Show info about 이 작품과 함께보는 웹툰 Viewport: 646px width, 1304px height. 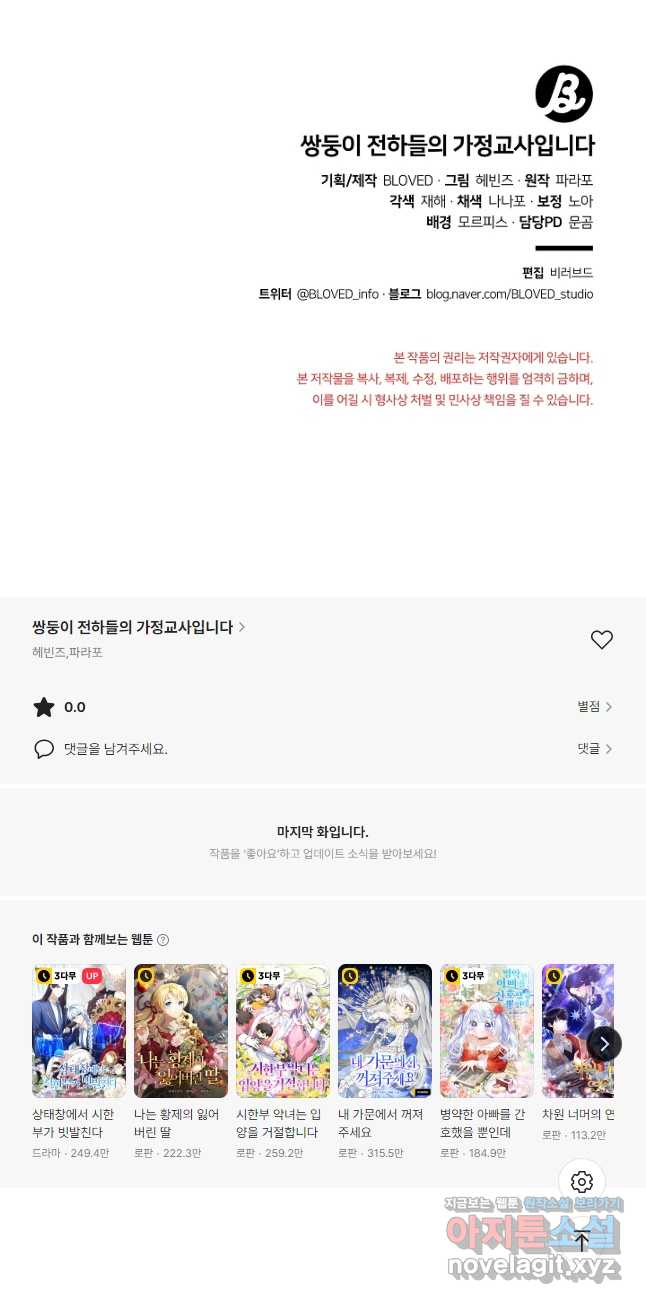click(163, 940)
